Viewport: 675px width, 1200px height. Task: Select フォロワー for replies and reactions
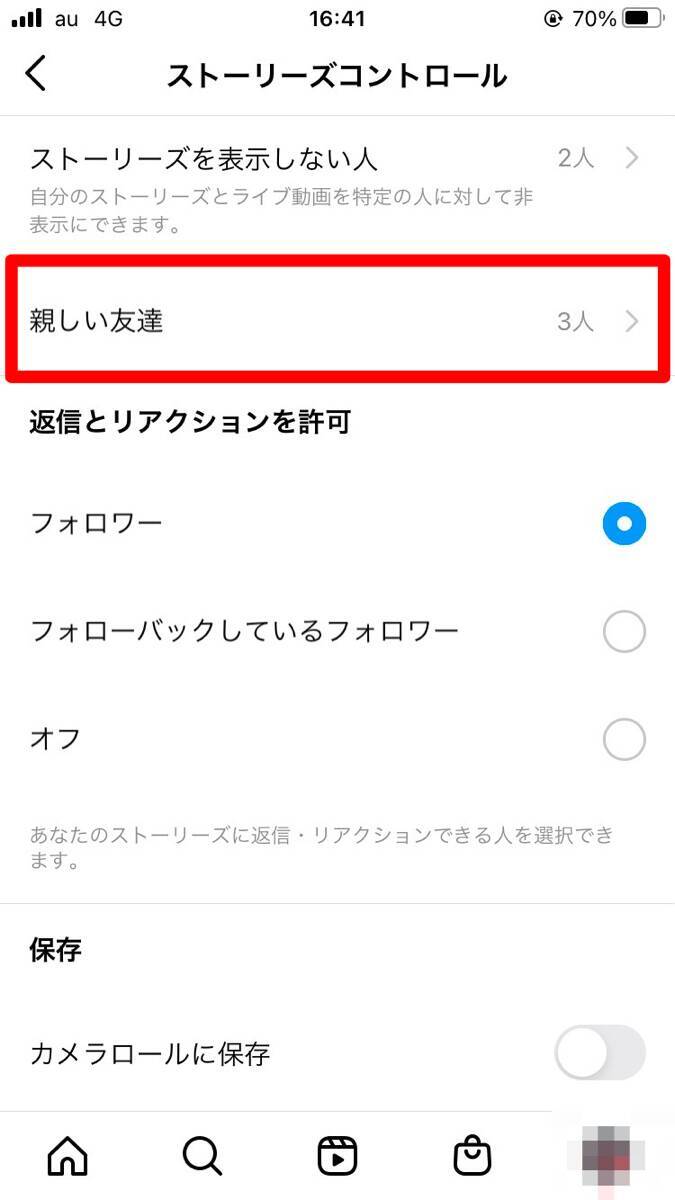point(624,524)
